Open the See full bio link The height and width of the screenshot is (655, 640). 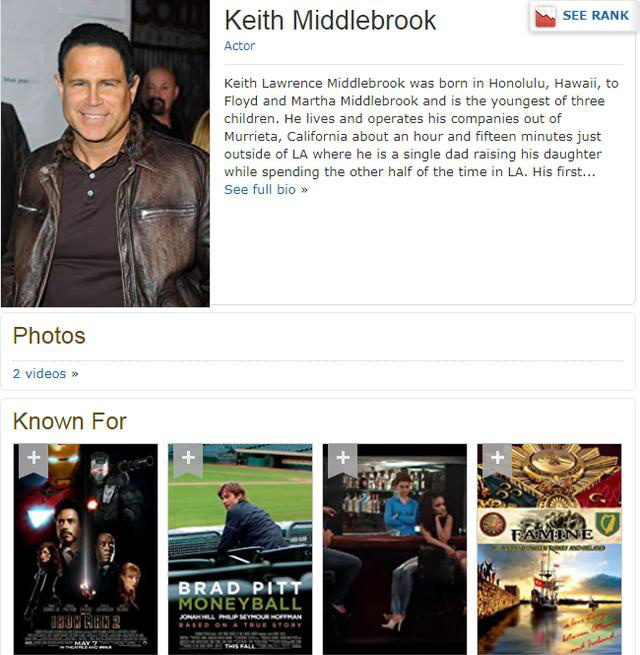(265, 189)
